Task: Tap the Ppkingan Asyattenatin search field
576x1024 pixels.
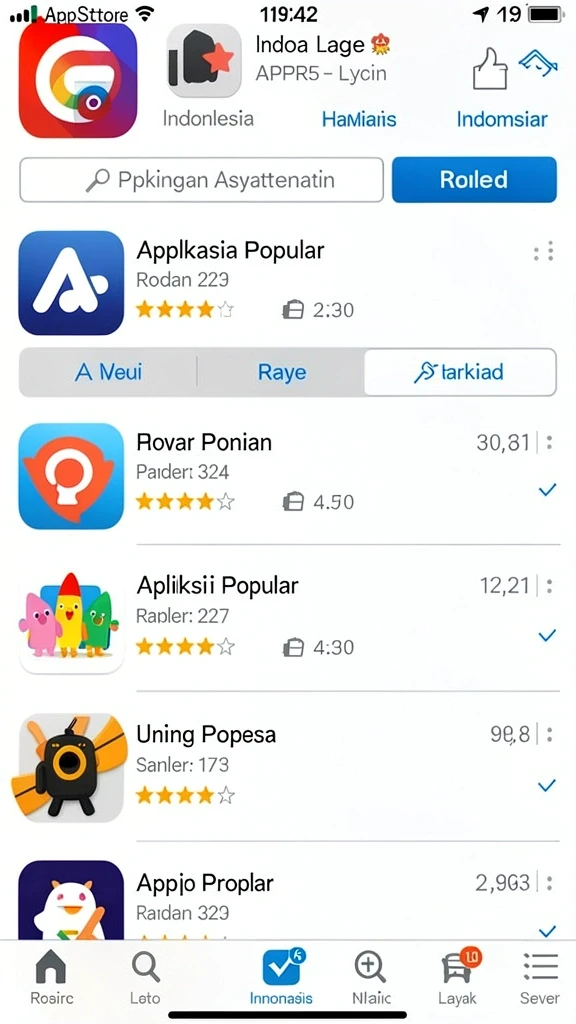Action: pos(201,180)
